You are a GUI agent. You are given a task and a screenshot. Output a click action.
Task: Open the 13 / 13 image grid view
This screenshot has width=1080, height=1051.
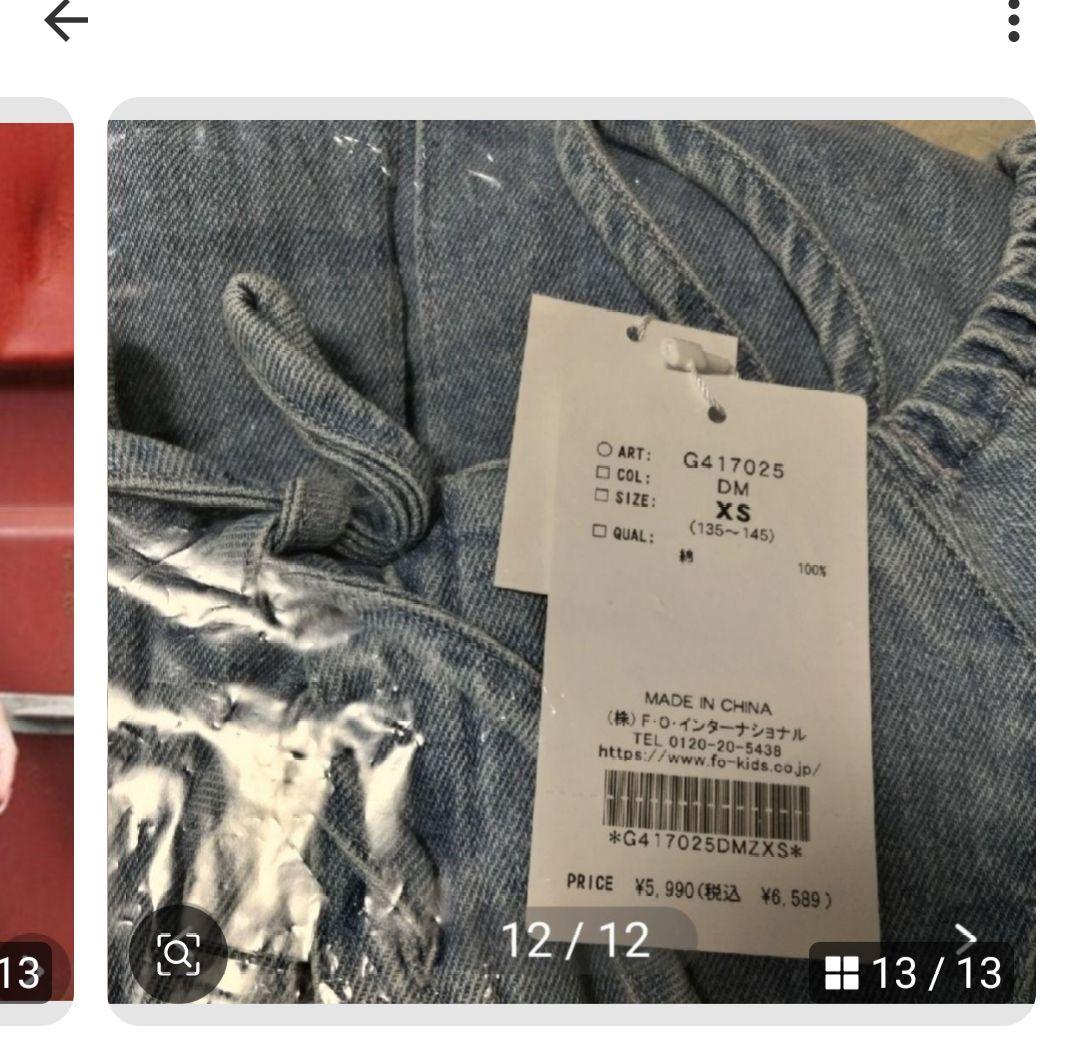(911, 972)
